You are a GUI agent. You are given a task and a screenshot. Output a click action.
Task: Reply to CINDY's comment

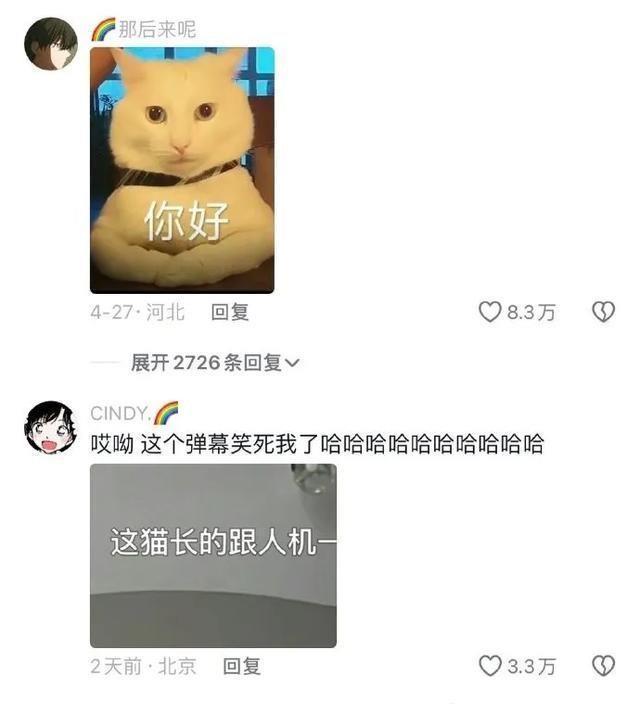(x=241, y=665)
